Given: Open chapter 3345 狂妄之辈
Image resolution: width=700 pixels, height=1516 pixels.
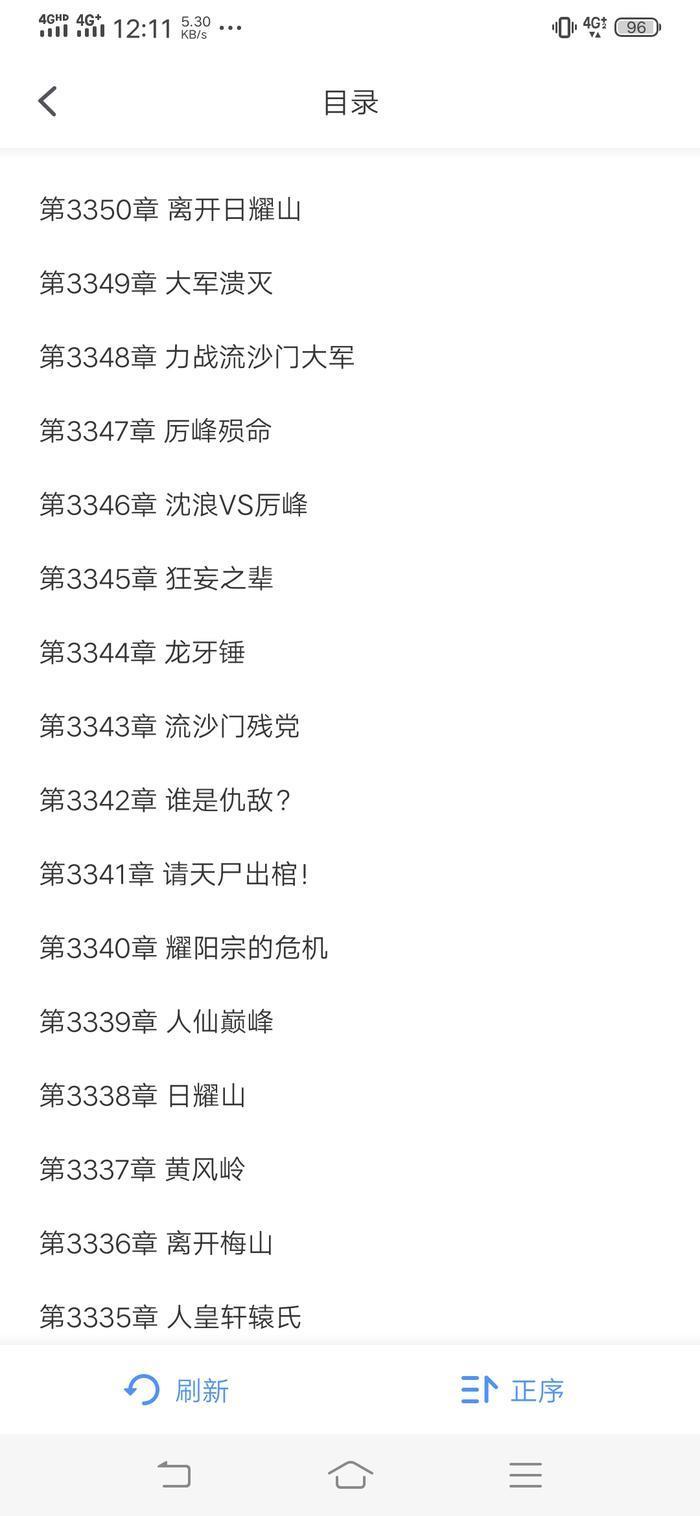Looking at the screenshot, I should pyautogui.click(x=156, y=579).
